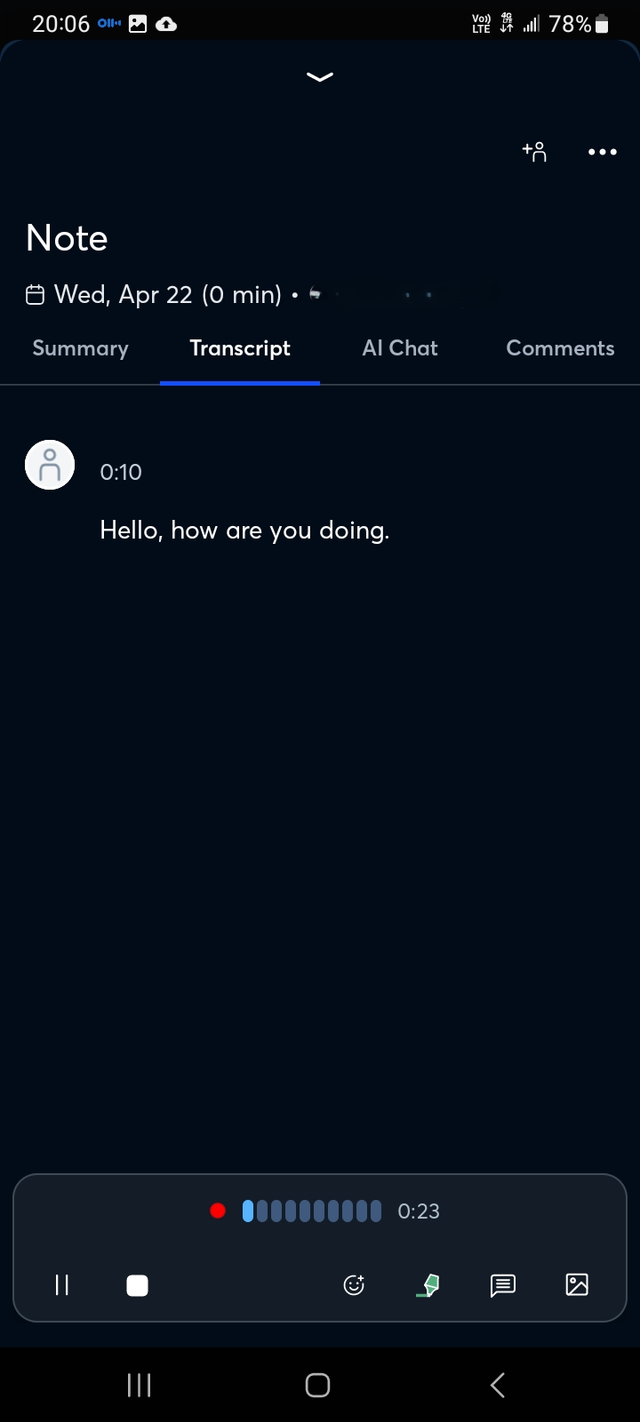This screenshot has width=640, height=1422.
Task: Go back using the system back button
Action: coord(498,1385)
